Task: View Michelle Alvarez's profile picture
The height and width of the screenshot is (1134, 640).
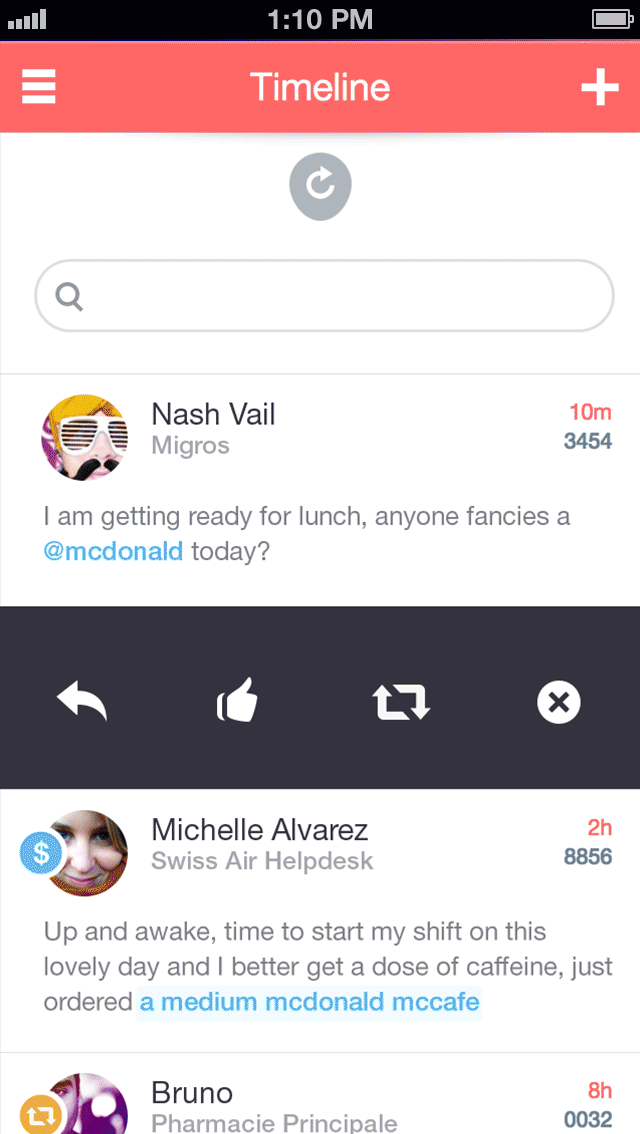Action: click(85, 853)
